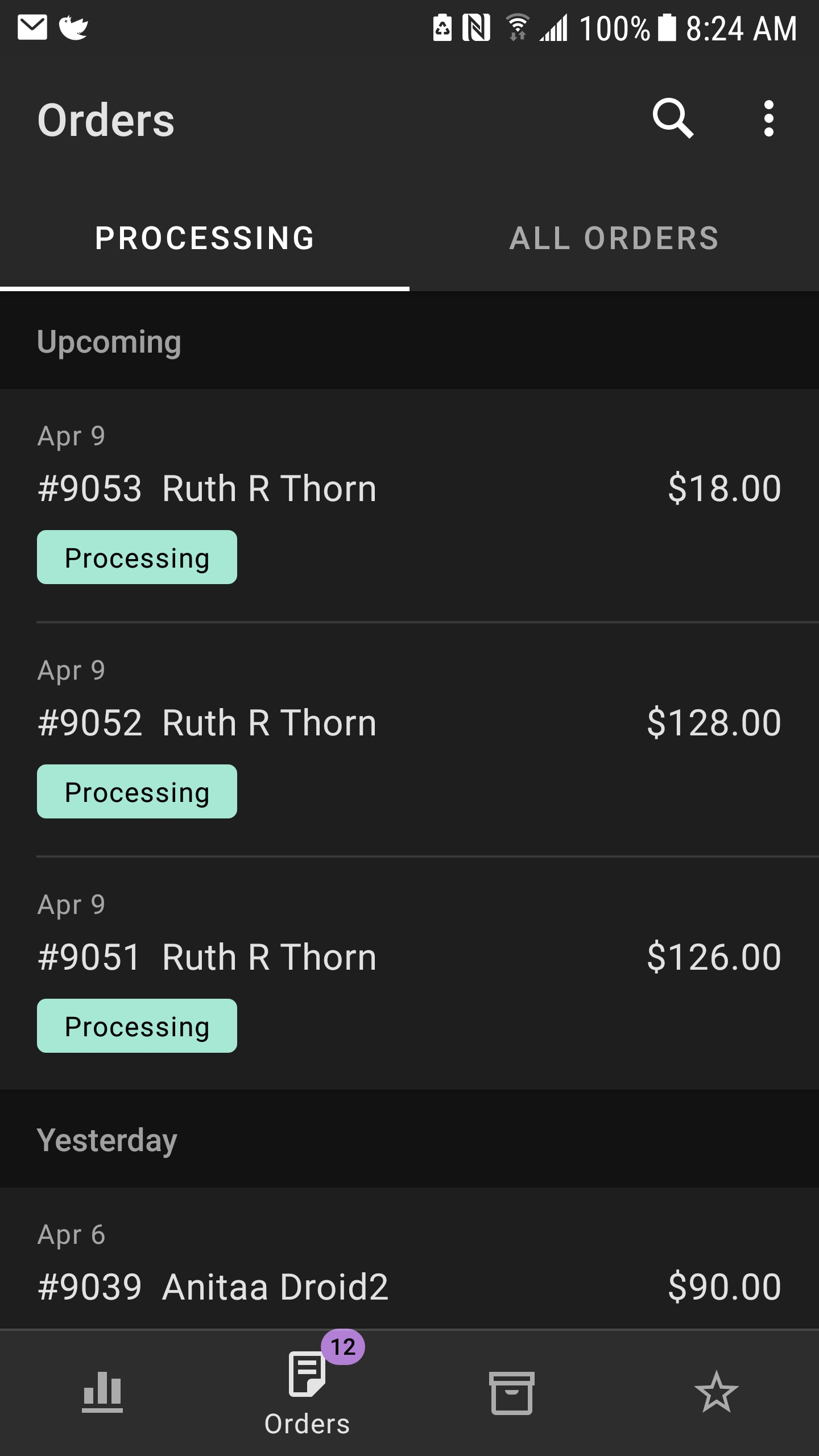Open the overflow three-dot menu
The image size is (819, 1456).
pyautogui.click(x=769, y=118)
